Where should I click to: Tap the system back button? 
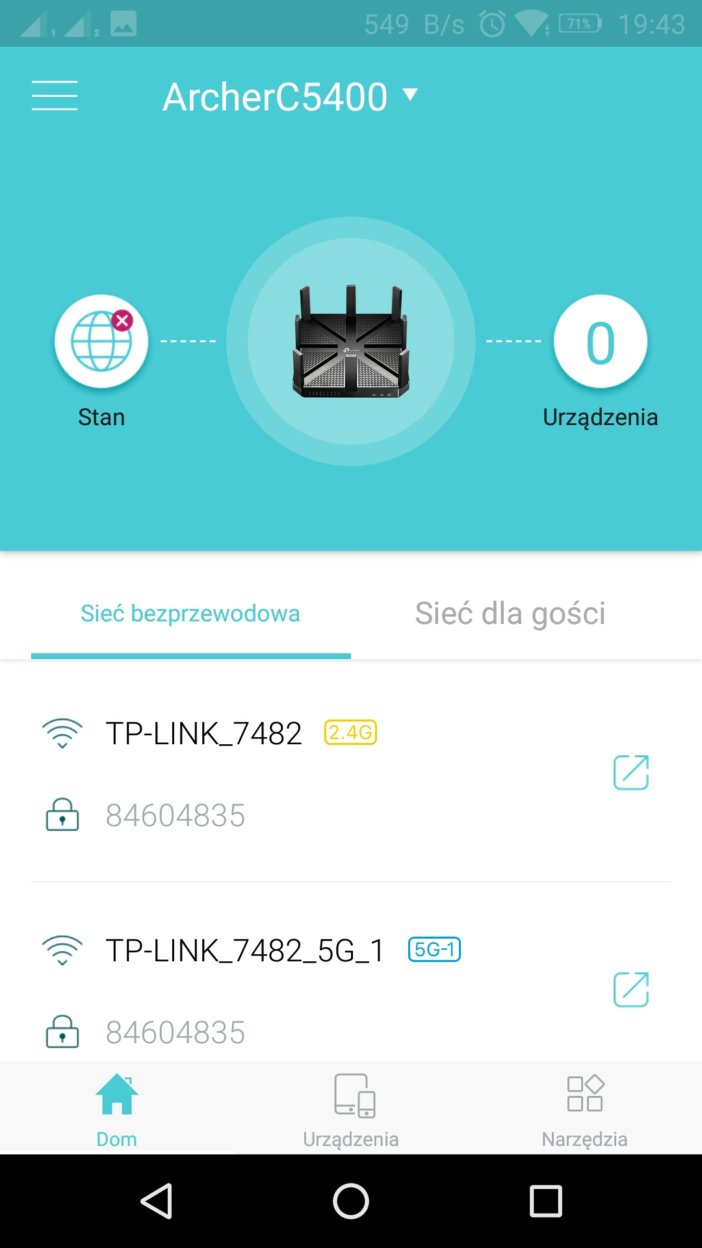pyautogui.click(x=156, y=1200)
